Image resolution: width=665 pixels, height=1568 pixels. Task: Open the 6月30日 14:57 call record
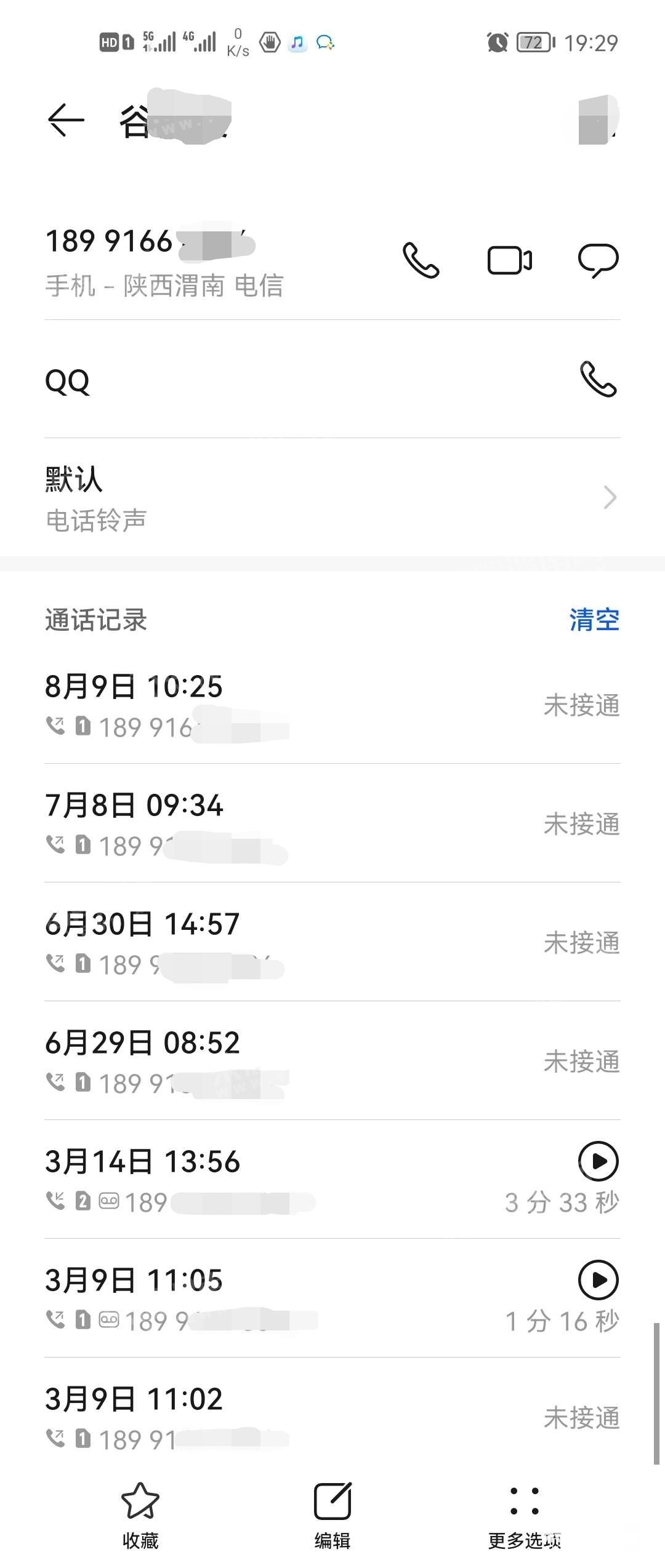coord(332,942)
